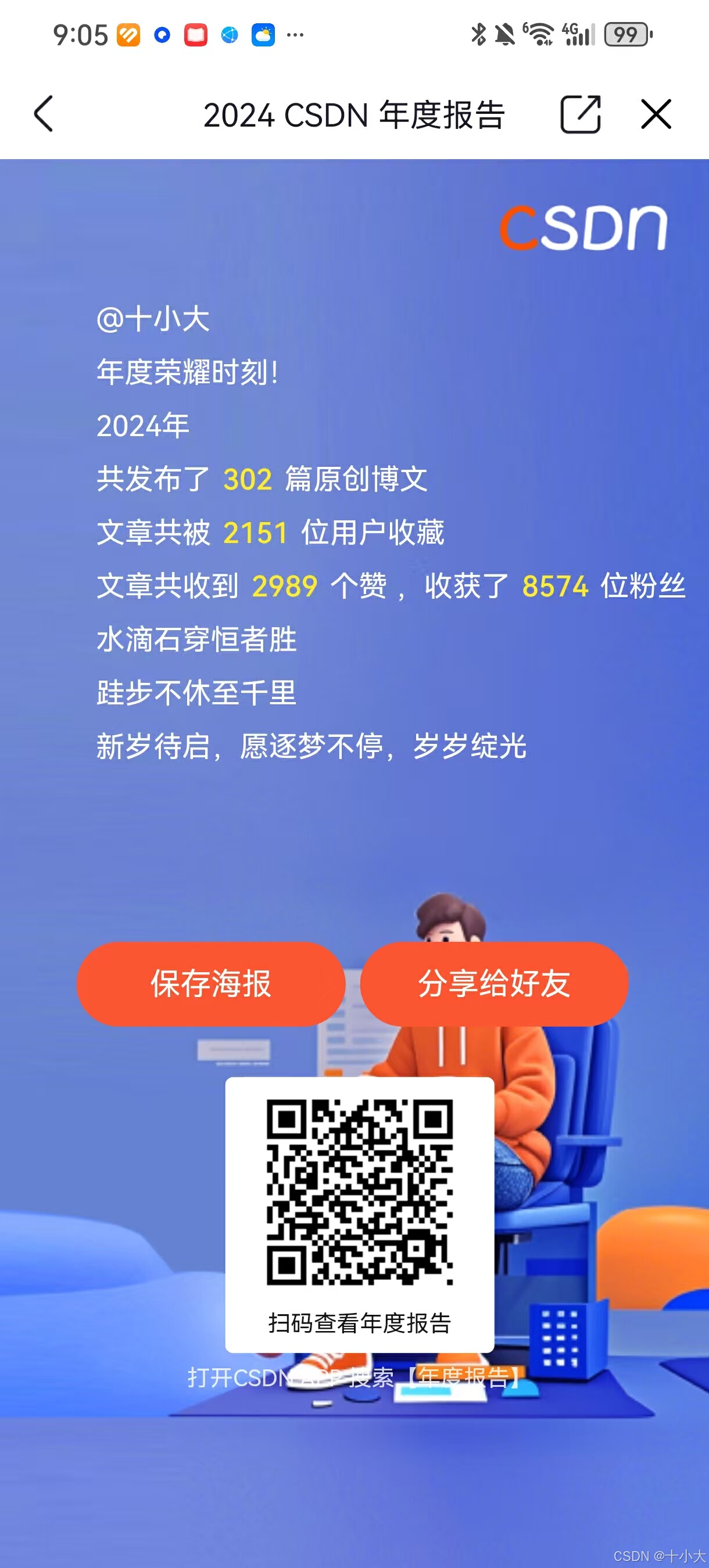Go back from the annual report
Image resolution: width=709 pixels, height=1568 pixels.
(44, 114)
